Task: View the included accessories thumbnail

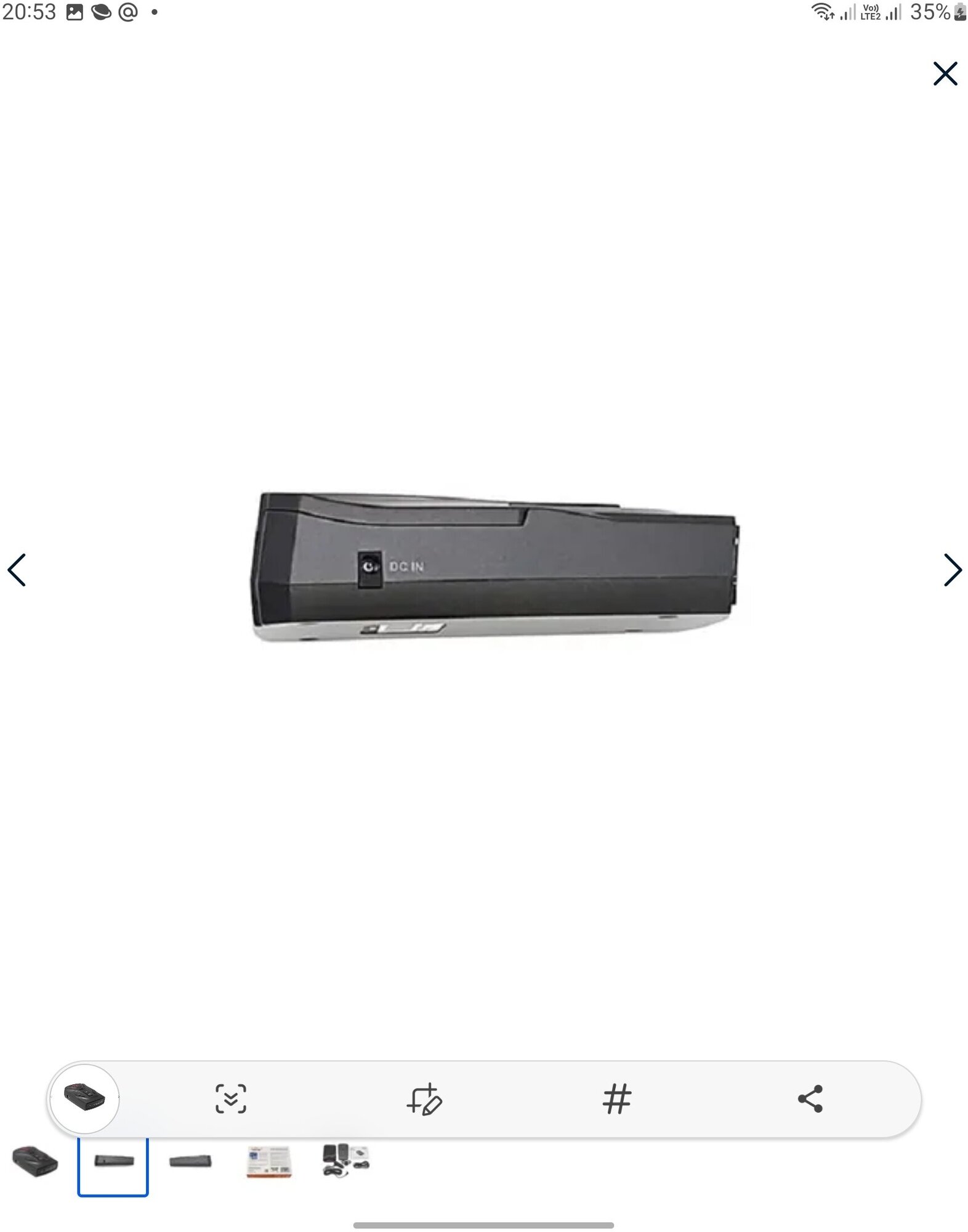Action: [345, 1162]
